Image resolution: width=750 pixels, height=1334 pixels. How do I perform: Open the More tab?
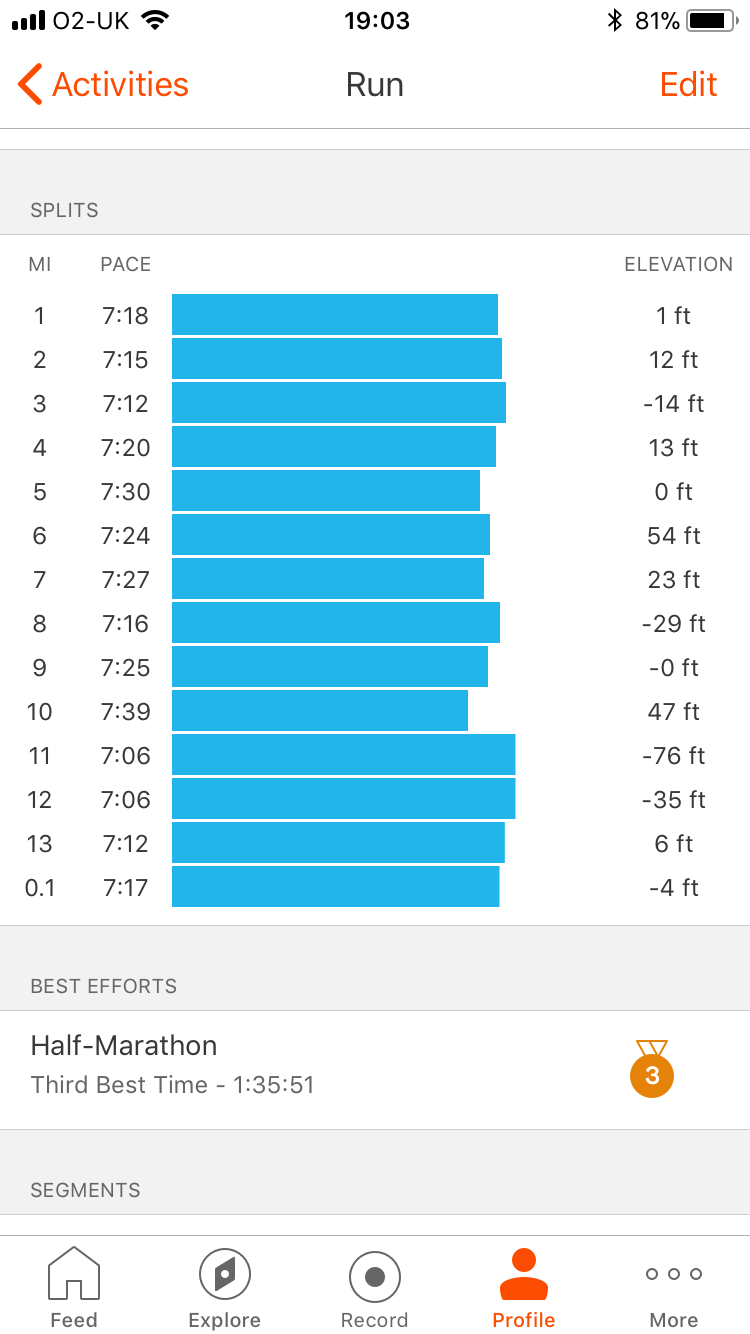[673, 1287]
